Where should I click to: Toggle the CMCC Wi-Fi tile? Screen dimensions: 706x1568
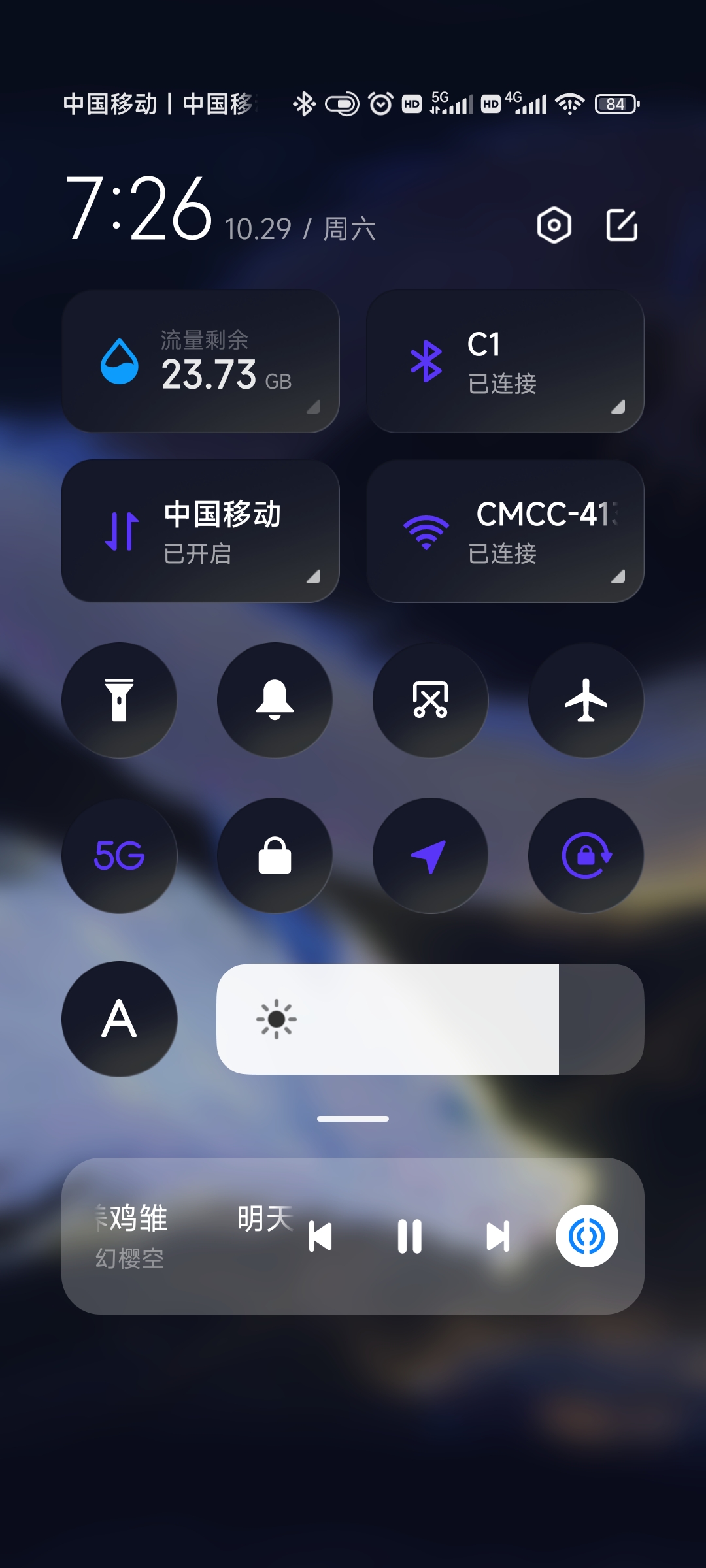point(505,531)
